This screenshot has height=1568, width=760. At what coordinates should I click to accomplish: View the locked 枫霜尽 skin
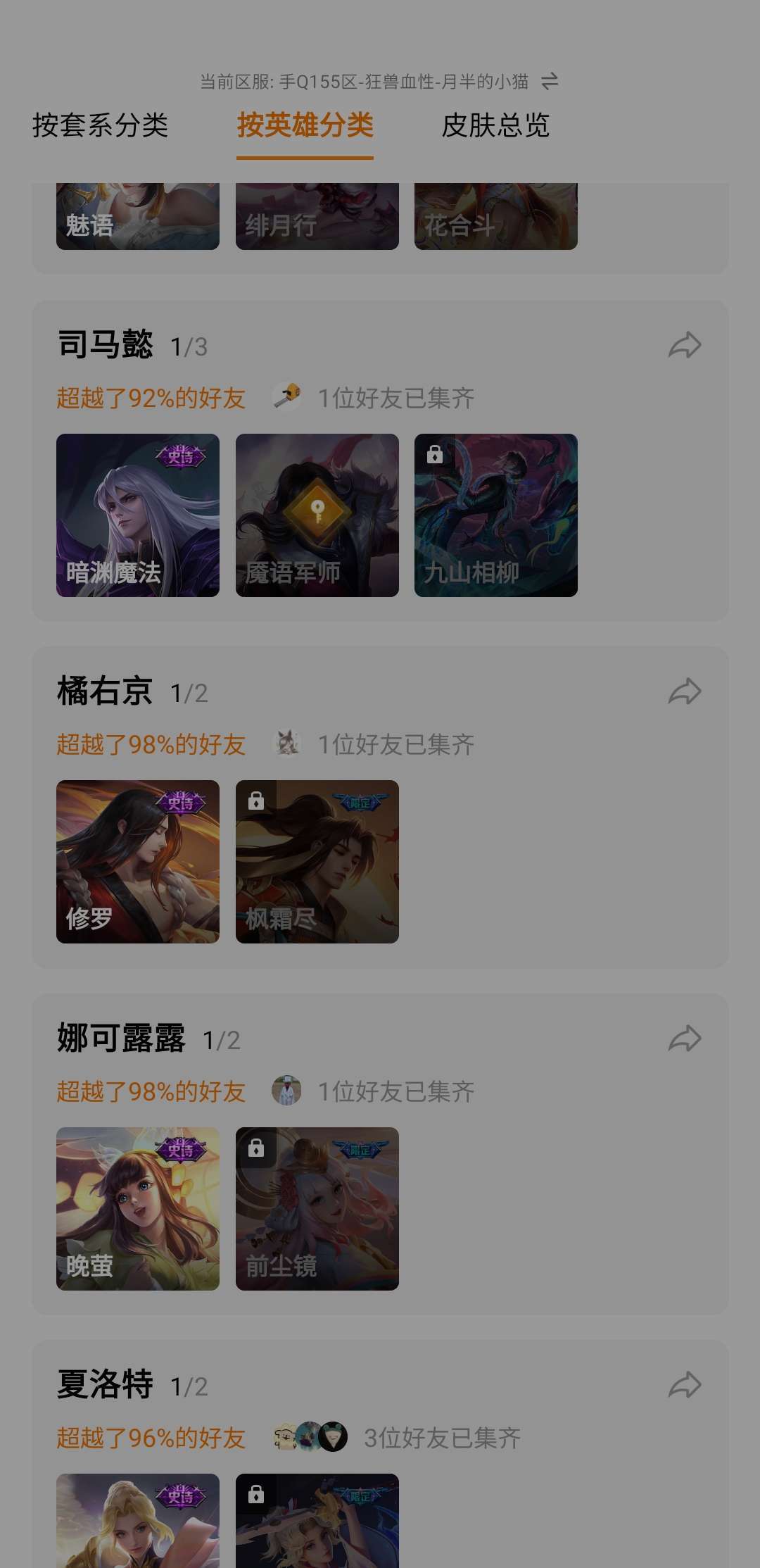[x=317, y=862]
